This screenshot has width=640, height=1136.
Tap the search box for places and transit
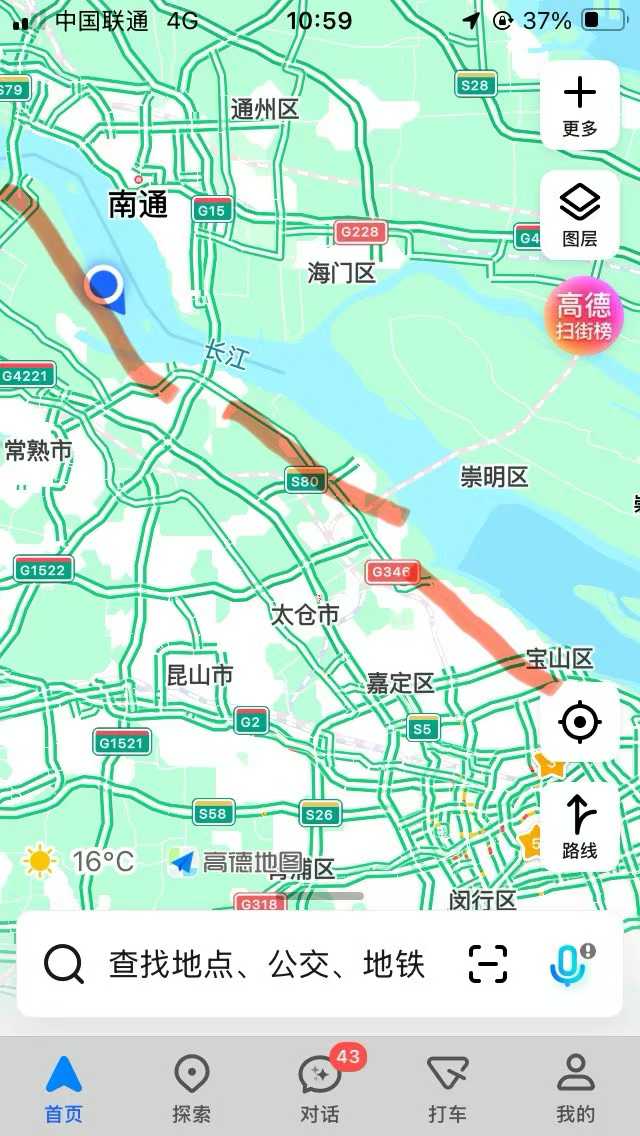point(266,964)
